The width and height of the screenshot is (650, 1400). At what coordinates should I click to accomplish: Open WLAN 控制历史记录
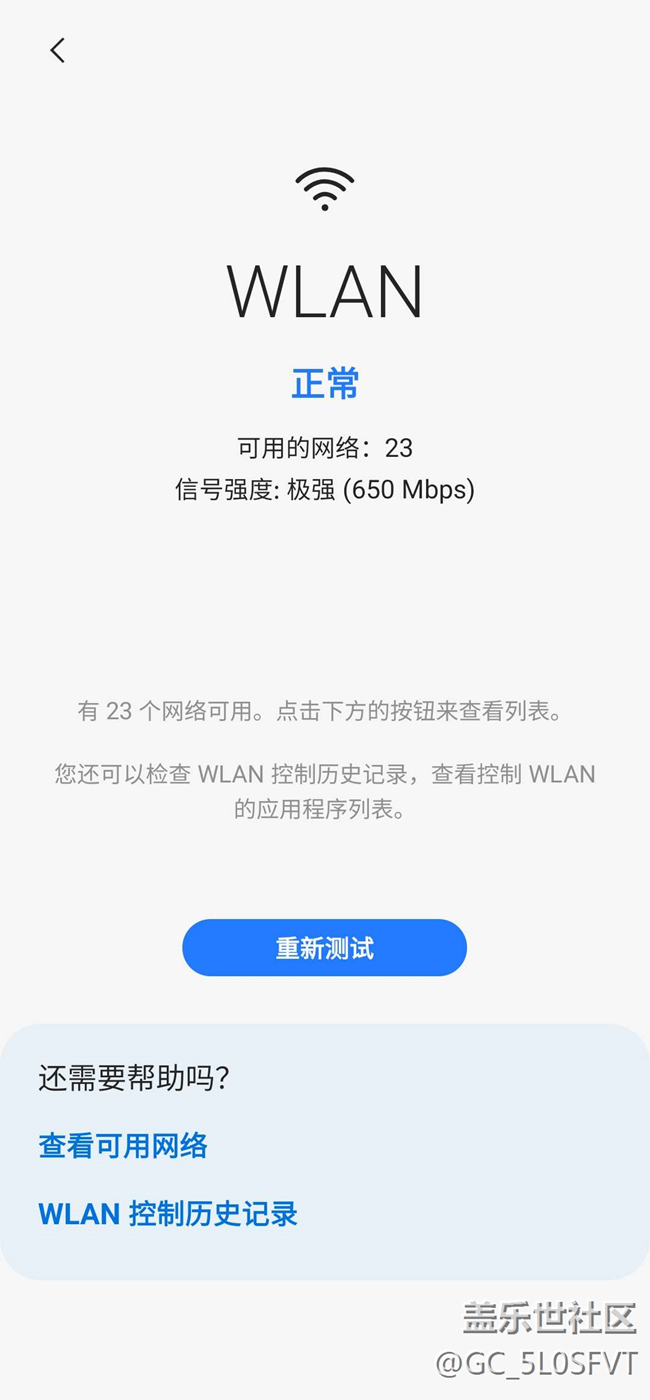[168, 1214]
